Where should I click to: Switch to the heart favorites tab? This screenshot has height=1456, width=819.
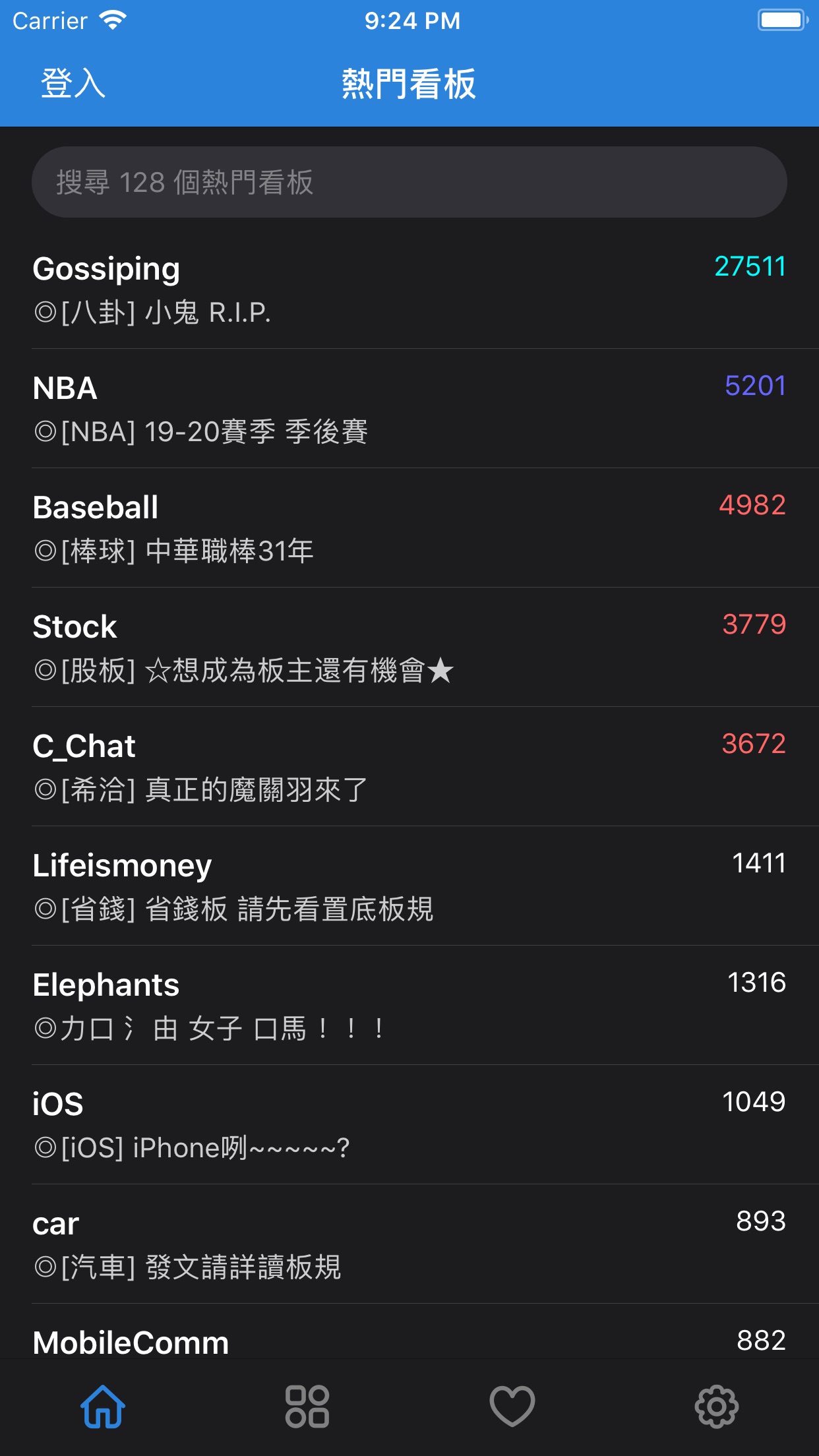512,1406
